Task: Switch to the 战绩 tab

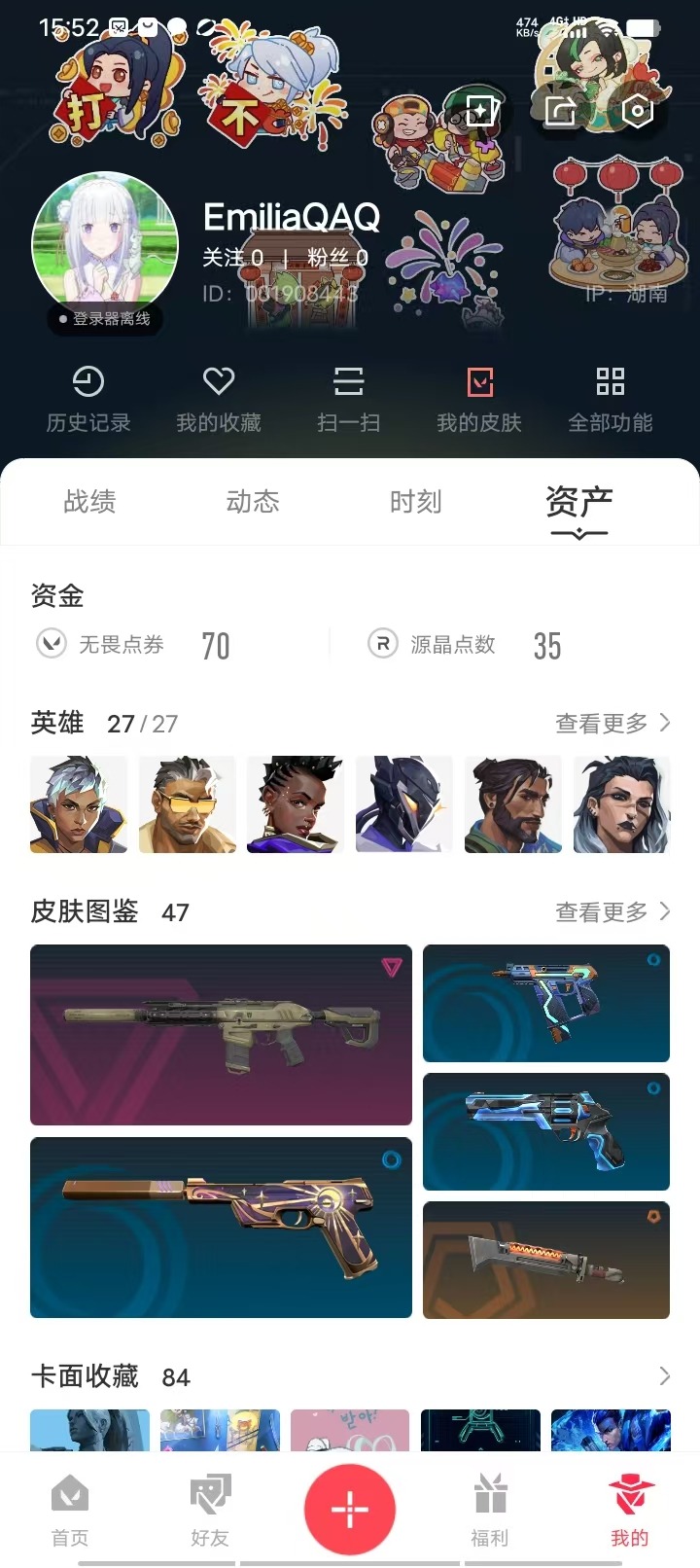Action: tap(89, 502)
